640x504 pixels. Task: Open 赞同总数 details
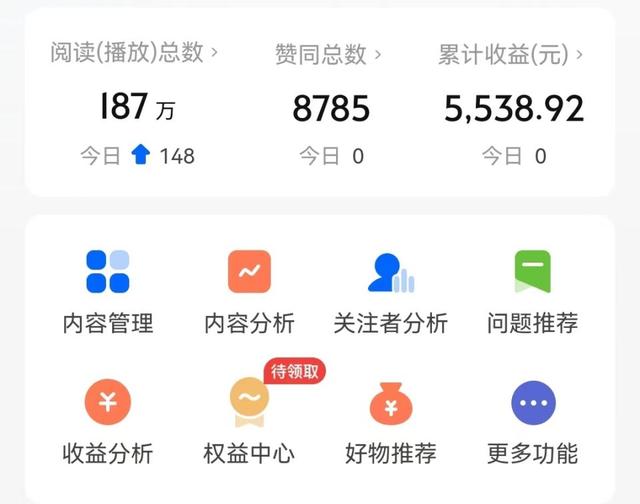point(328,55)
